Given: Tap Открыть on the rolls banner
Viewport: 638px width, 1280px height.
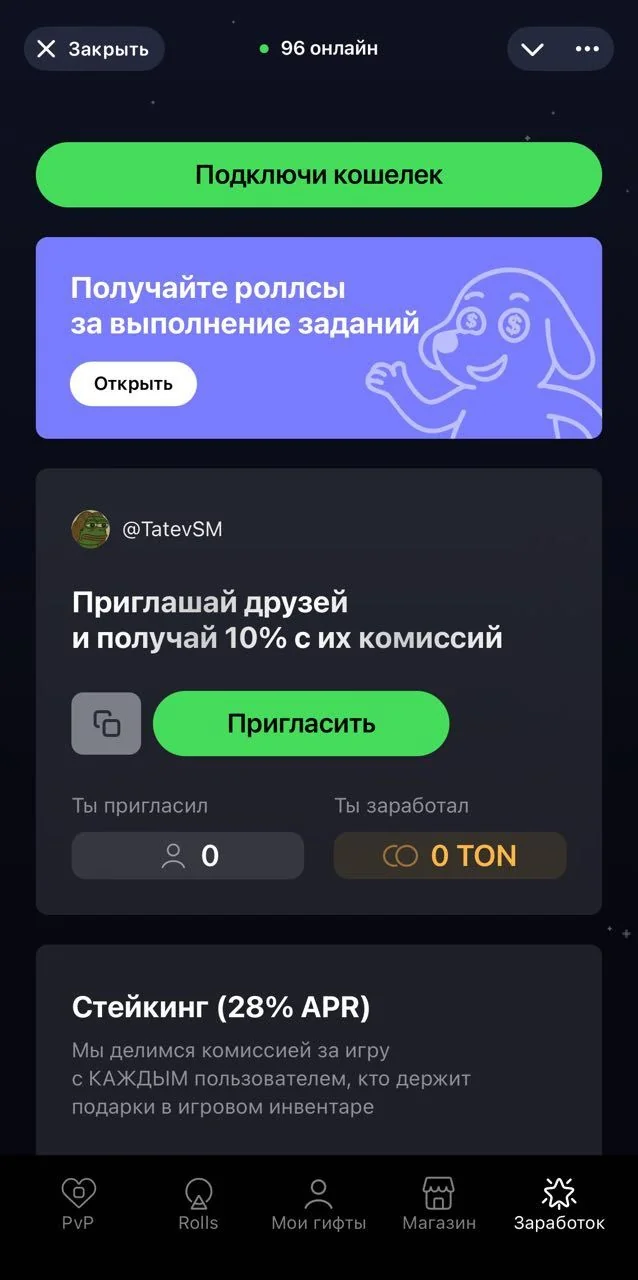Looking at the screenshot, I should 133,384.
